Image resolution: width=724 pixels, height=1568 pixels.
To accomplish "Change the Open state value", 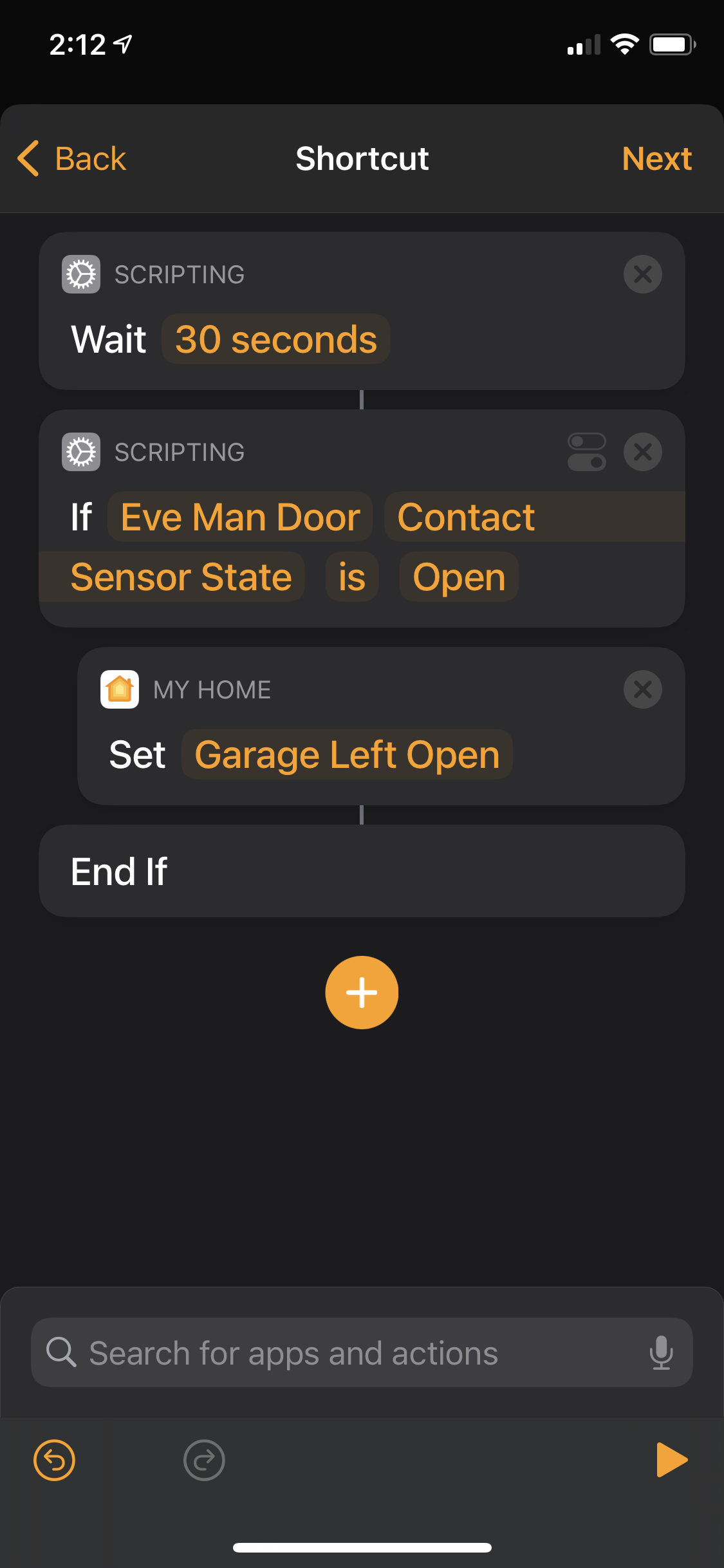I will [x=459, y=577].
